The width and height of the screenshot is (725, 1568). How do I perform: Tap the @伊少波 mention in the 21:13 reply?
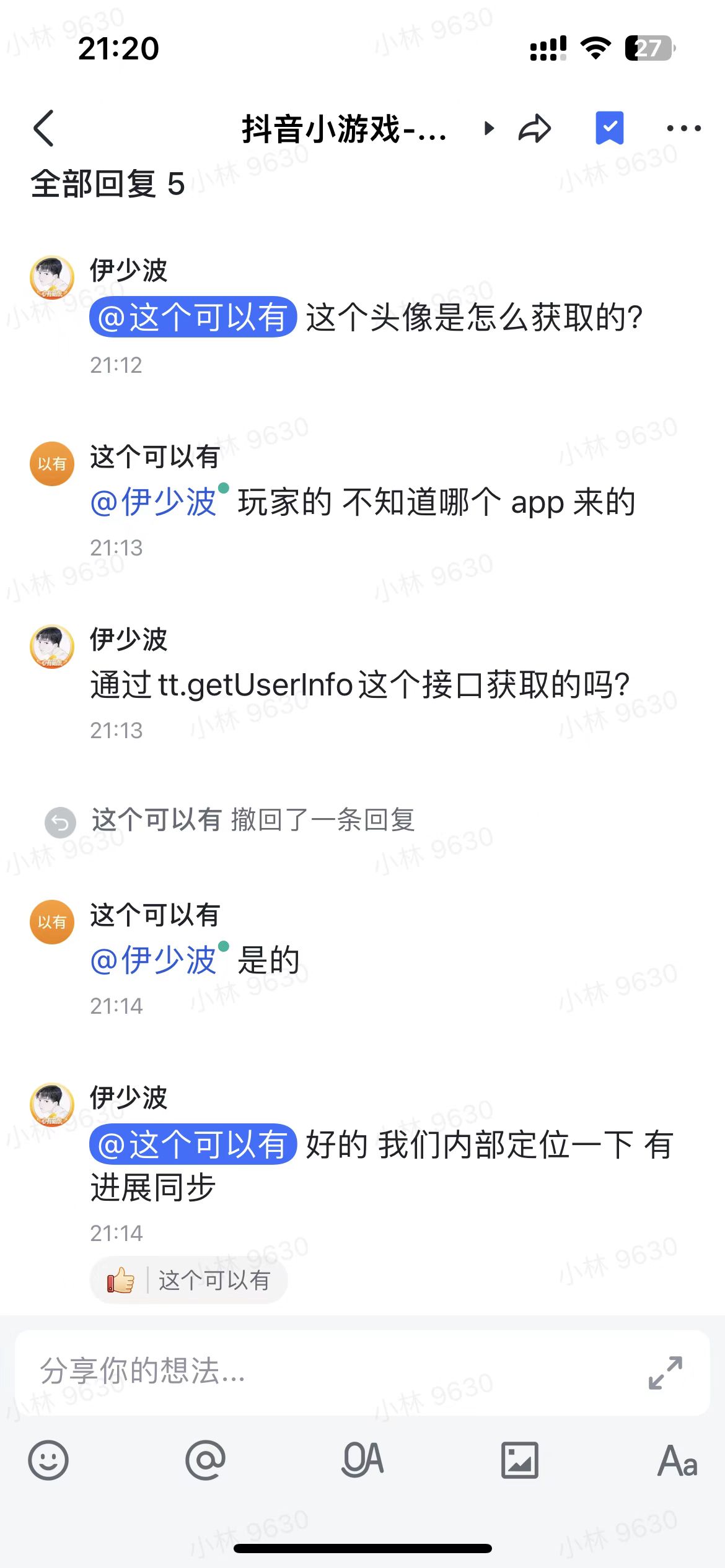(155, 502)
